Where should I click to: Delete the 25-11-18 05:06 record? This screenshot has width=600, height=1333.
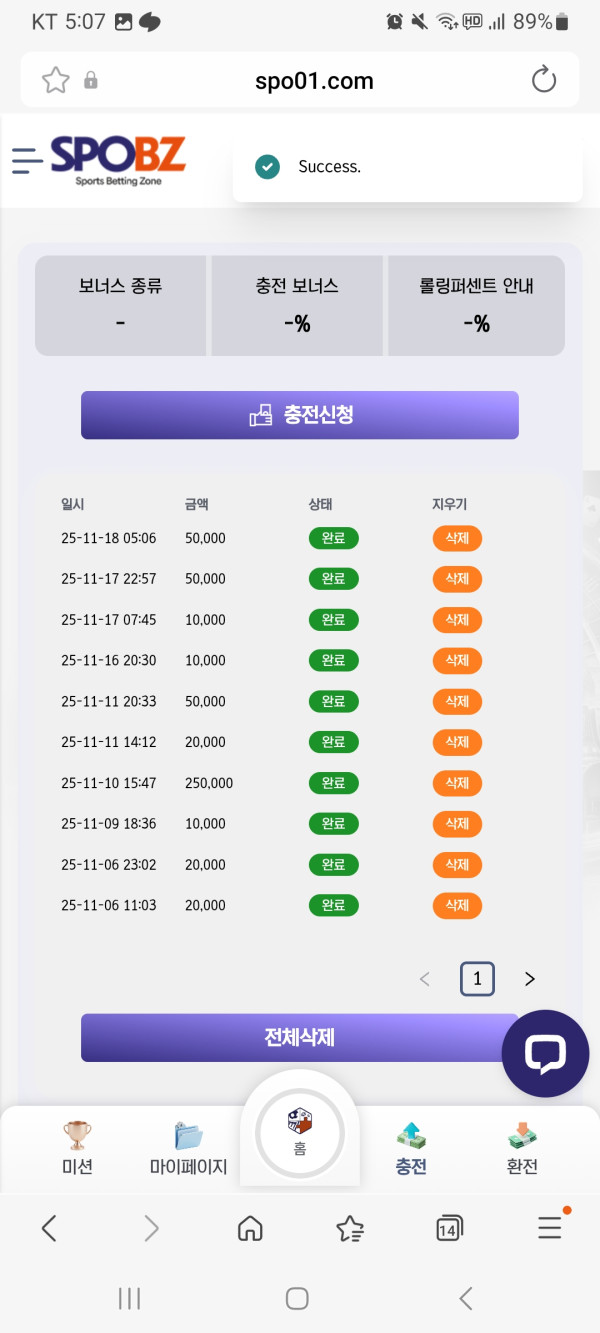coord(457,538)
